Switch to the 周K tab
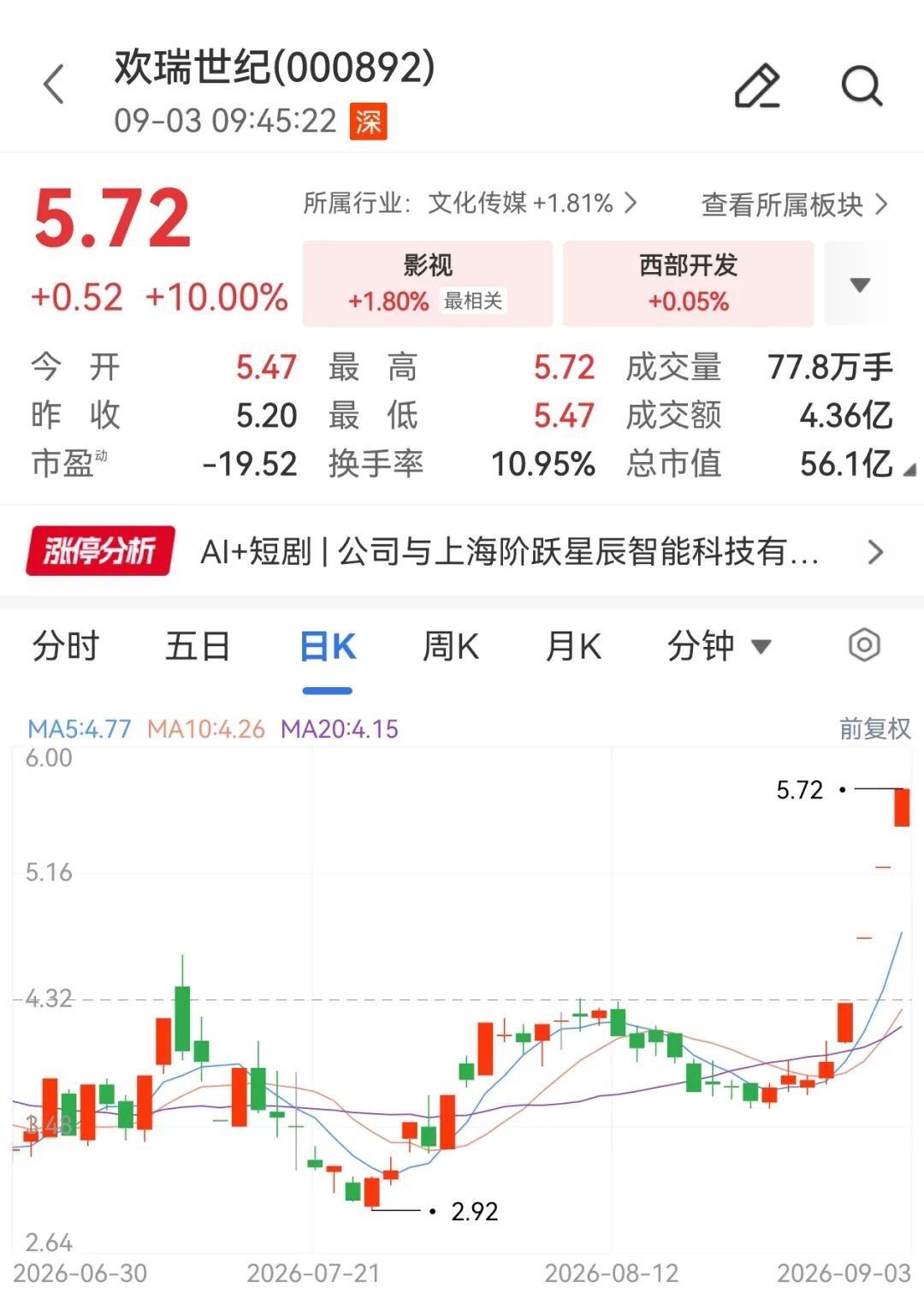Screen dimensions: 924x1293 pyautogui.click(x=451, y=646)
